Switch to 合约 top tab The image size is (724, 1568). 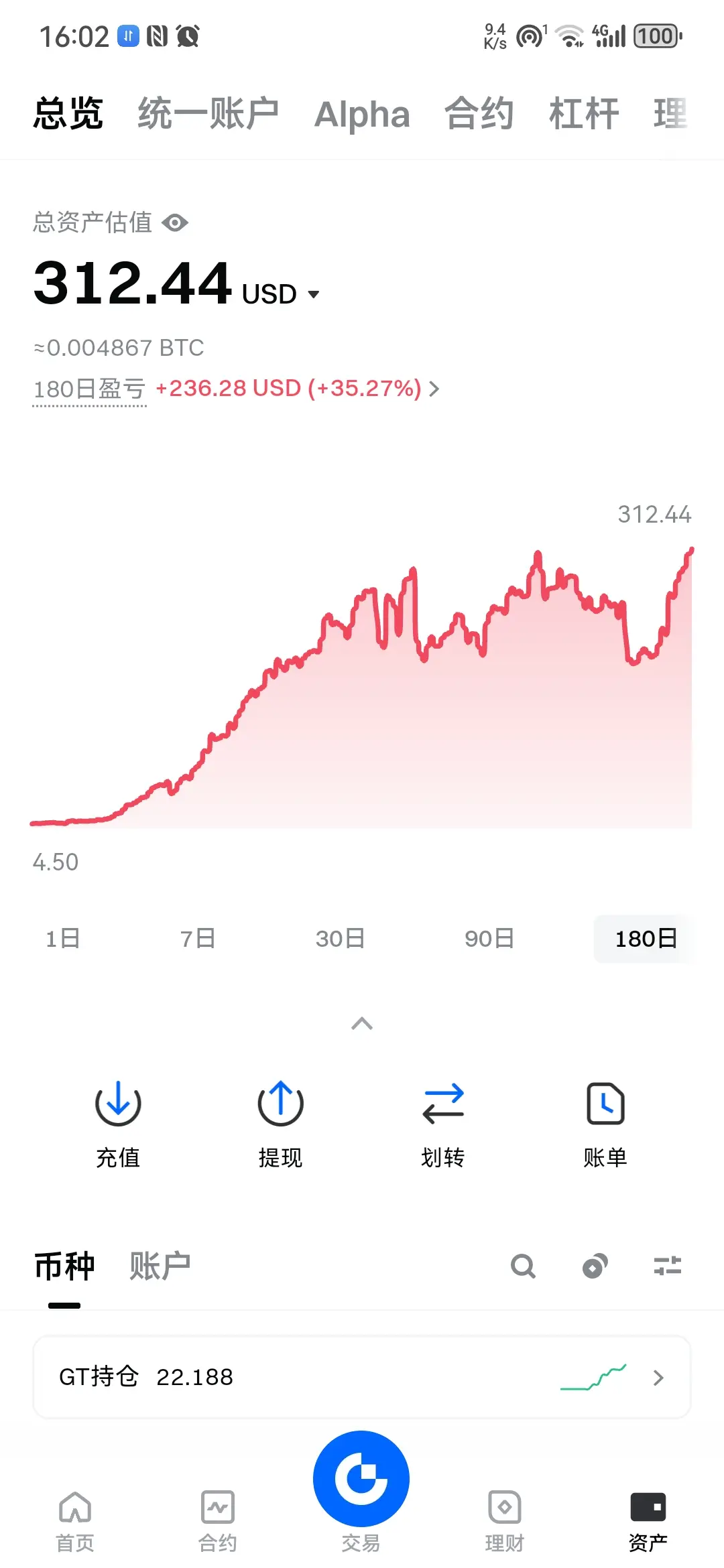pyautogui.click(x=479, y=113)
